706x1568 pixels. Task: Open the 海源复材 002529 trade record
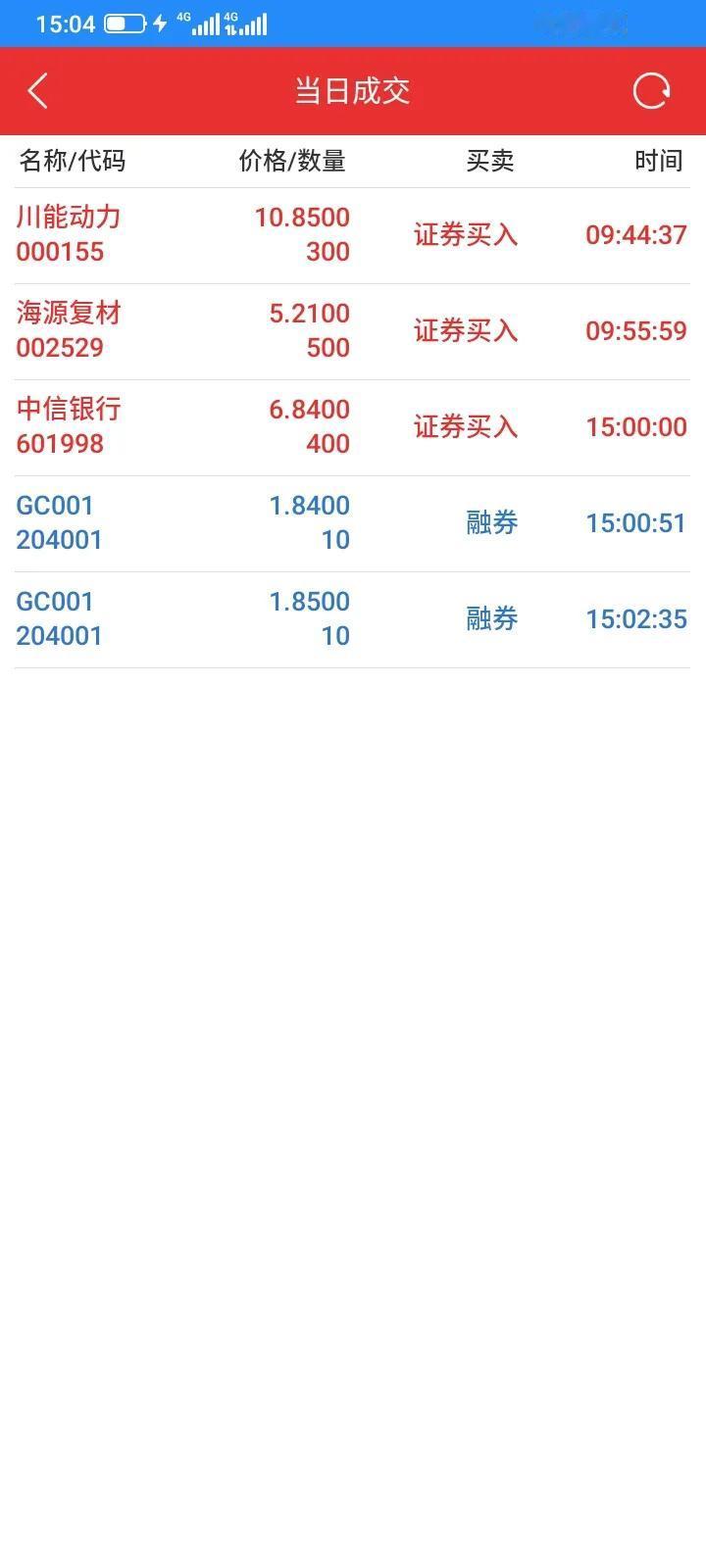point(353,331)
